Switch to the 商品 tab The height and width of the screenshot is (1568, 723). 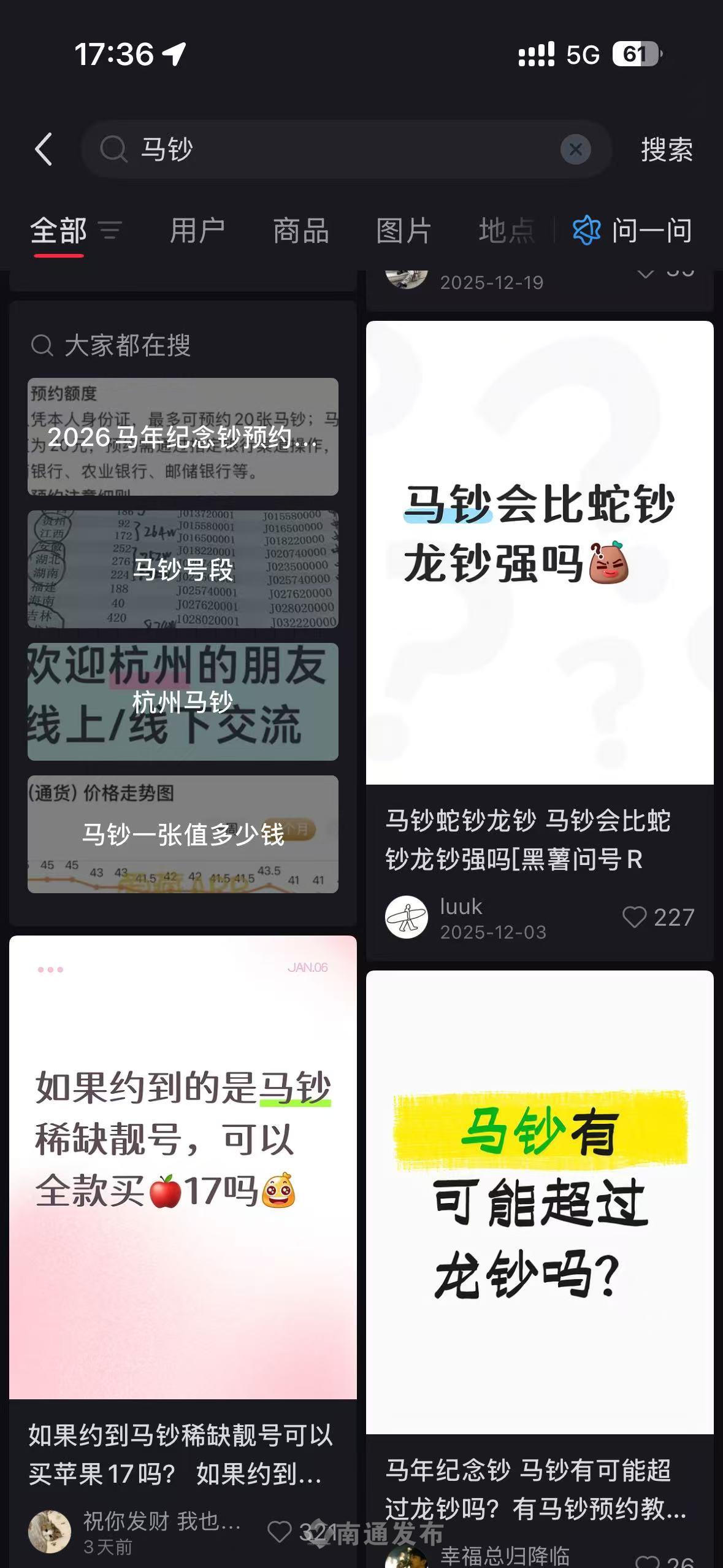tap(300, 231)
